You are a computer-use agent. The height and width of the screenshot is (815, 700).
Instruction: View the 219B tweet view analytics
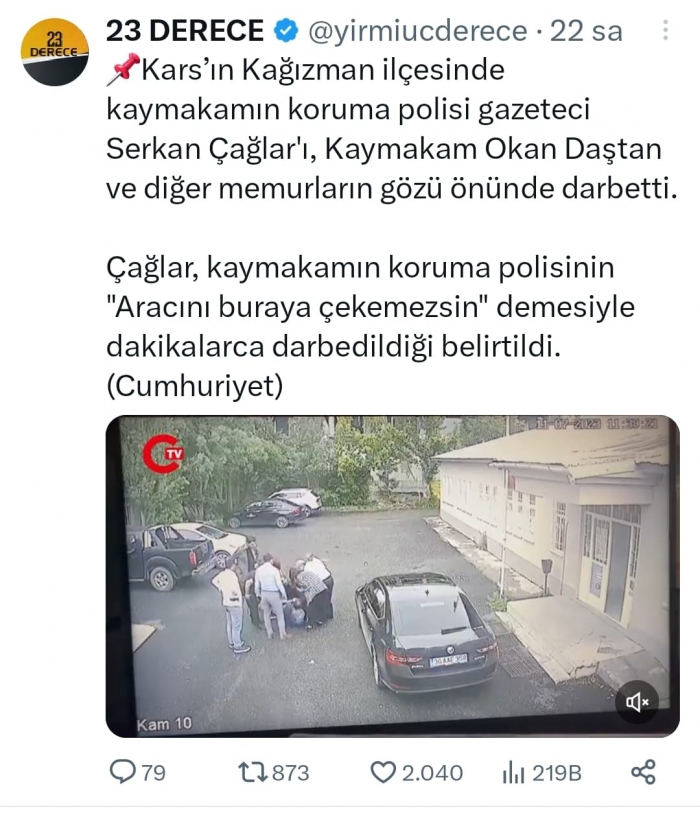coord(513,772)
